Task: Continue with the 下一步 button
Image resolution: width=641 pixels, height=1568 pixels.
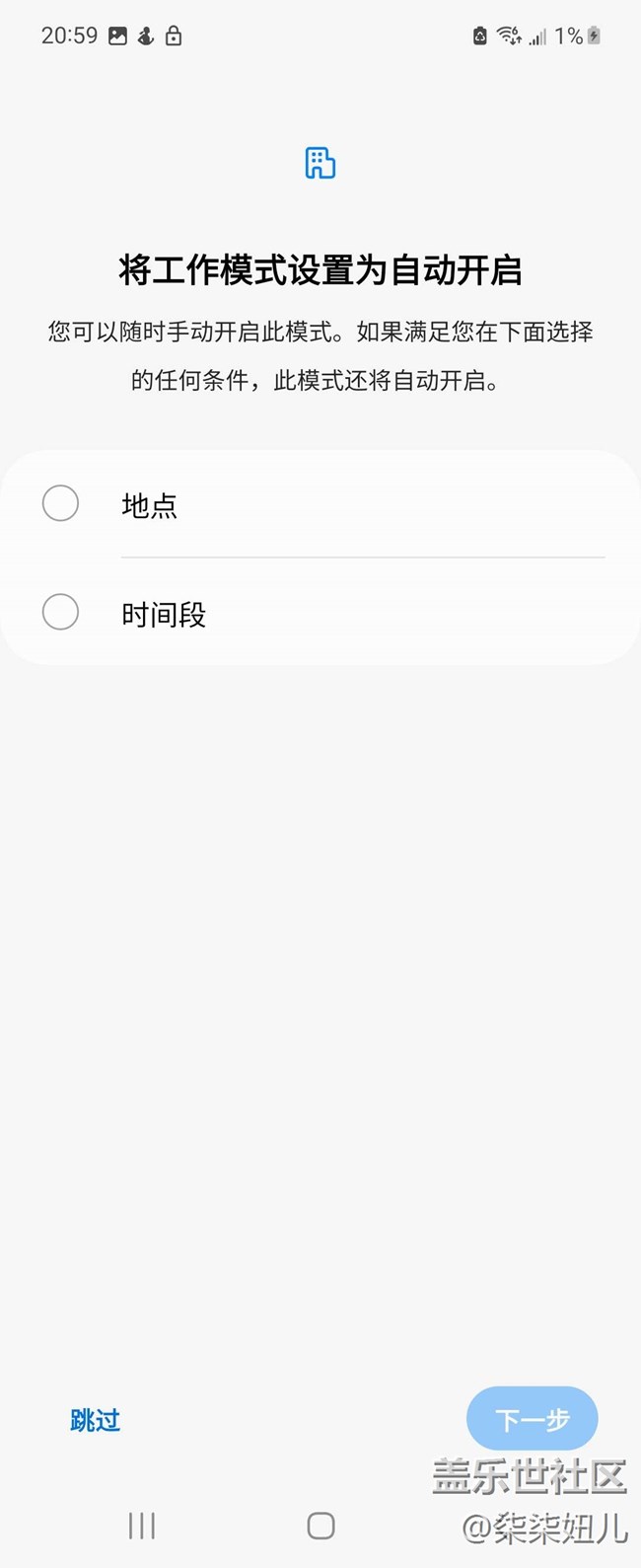Action: coord(532,1420)
